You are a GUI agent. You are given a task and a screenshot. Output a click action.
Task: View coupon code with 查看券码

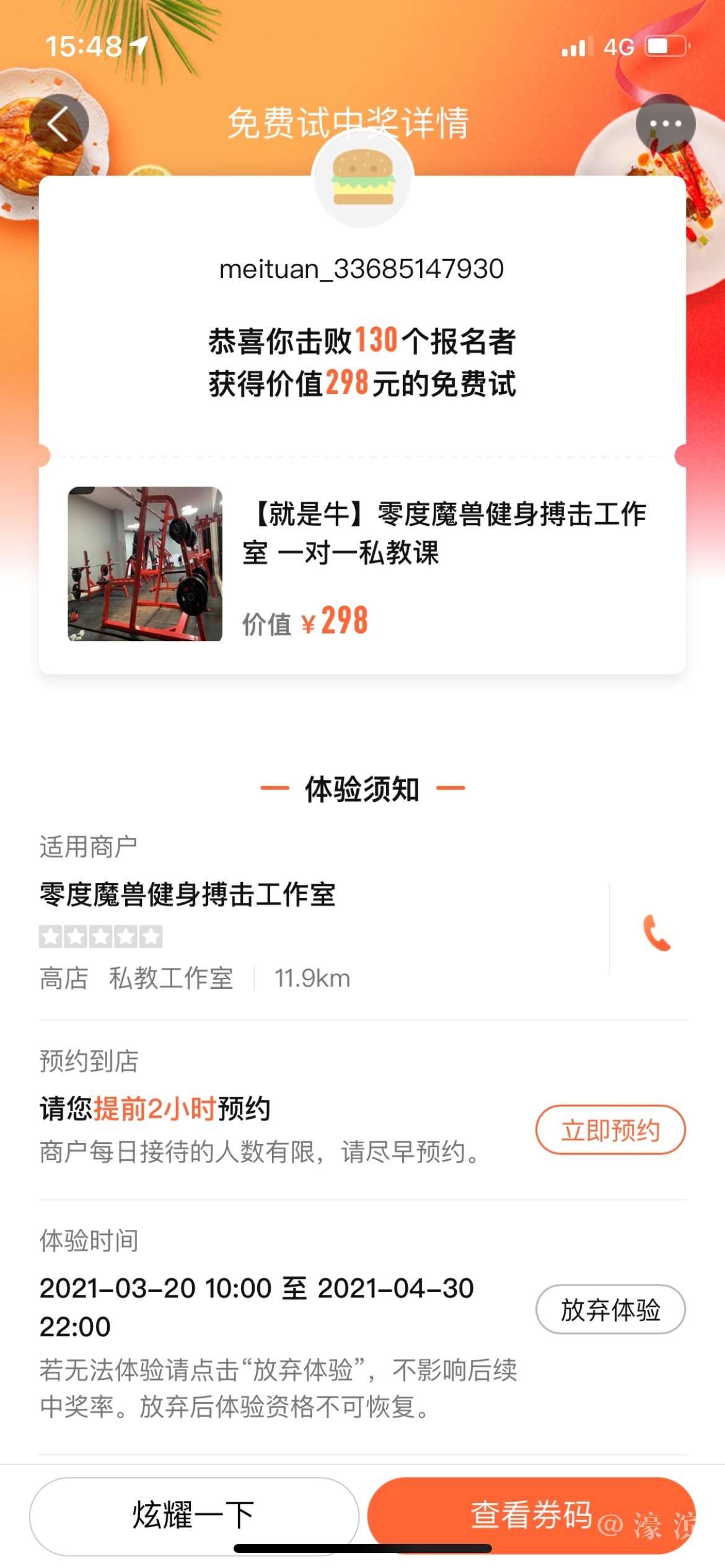pyautogui.click(x=531, y=1515)
